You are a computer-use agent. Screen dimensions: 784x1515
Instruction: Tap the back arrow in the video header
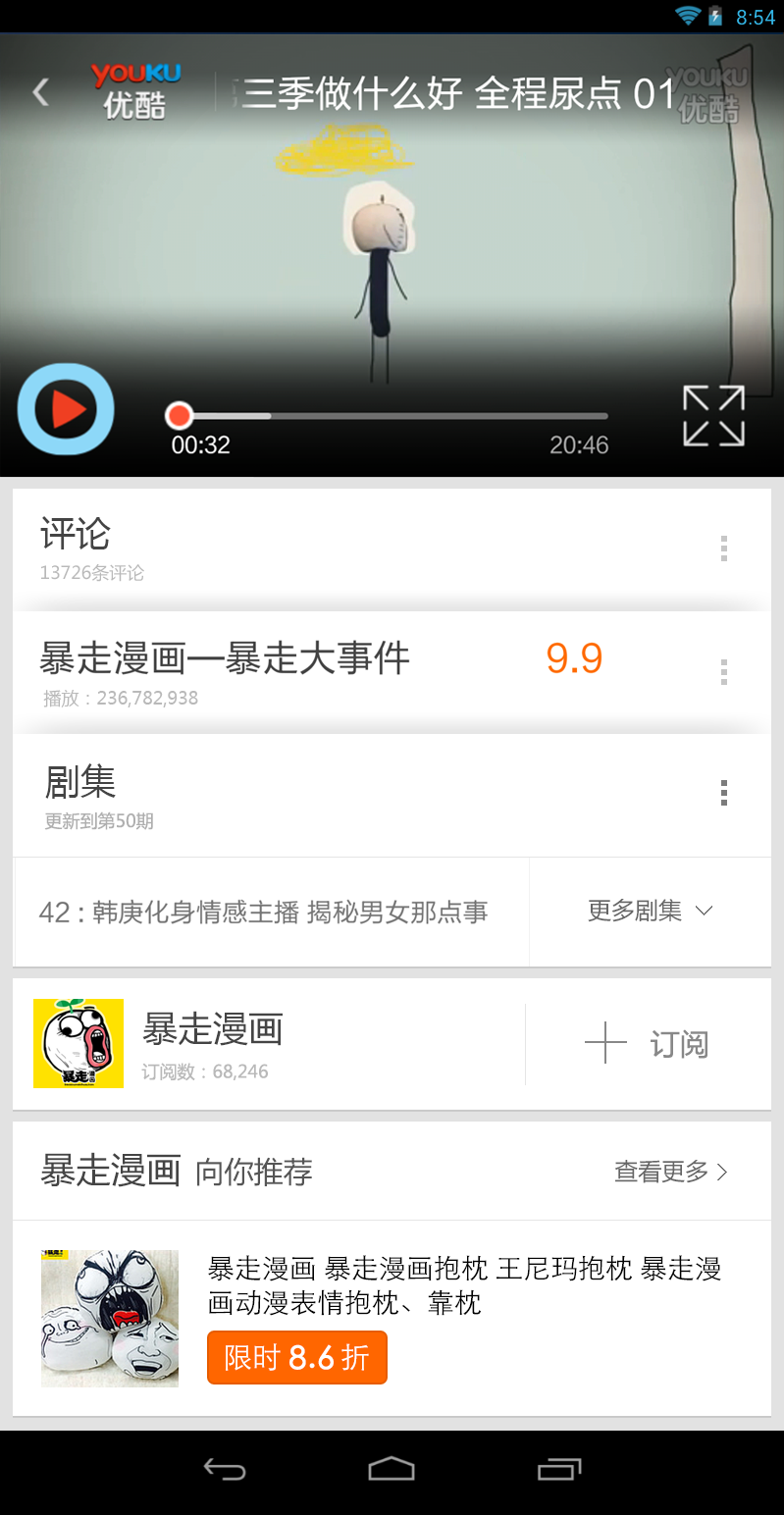(x=40, y=92)
